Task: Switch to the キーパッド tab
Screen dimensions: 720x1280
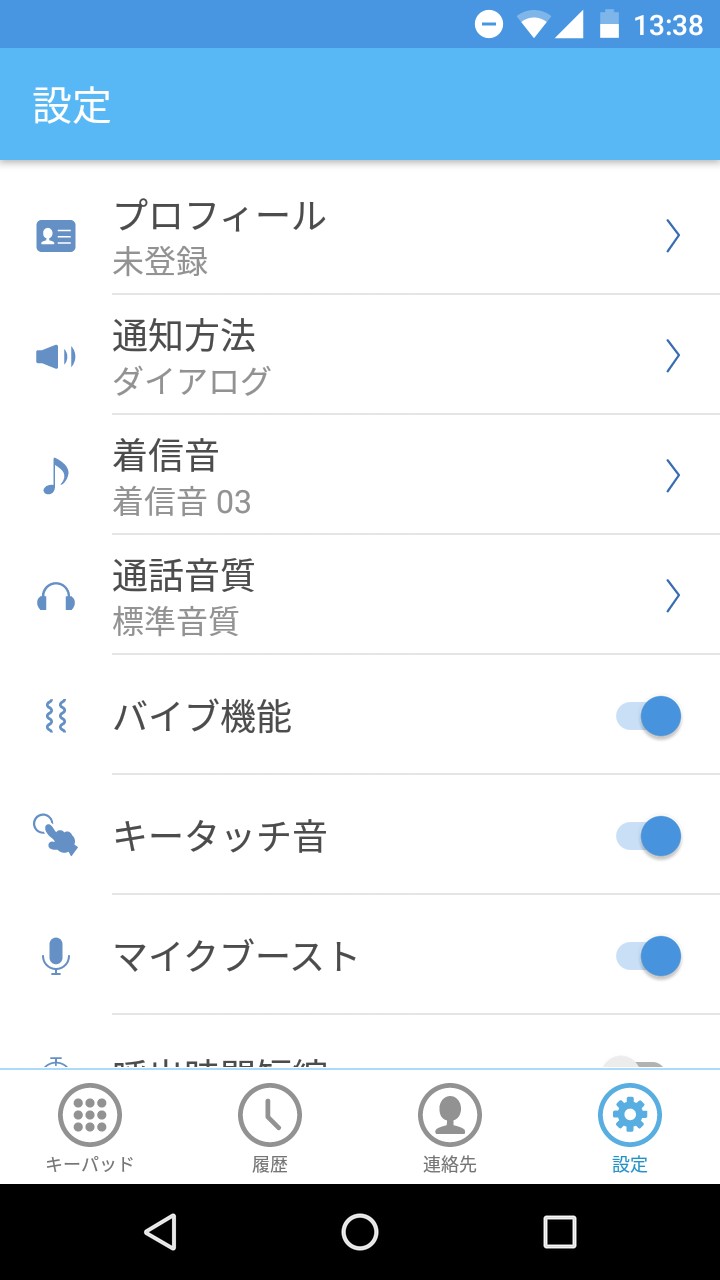Action: click(90, 1128)
